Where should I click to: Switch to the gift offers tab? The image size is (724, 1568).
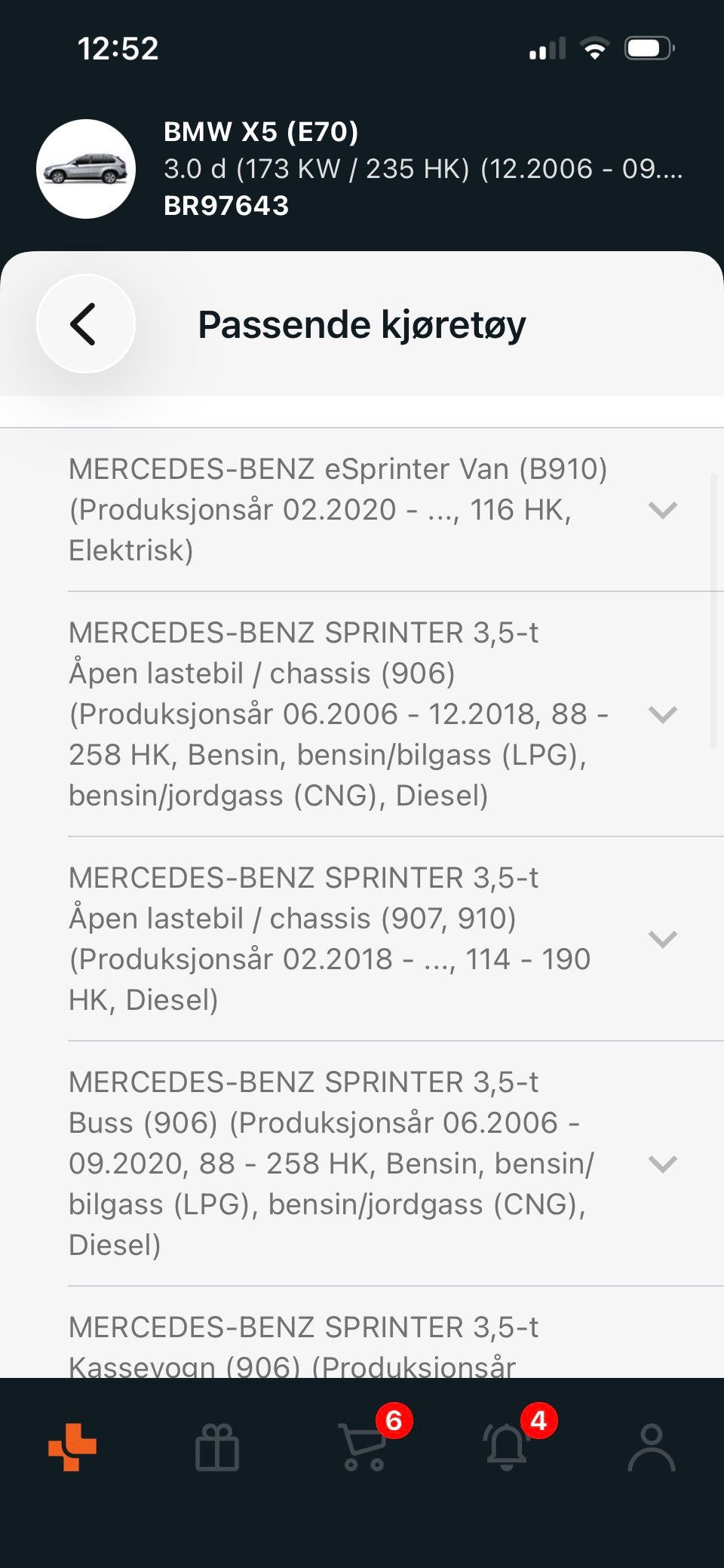(217, 1447)
